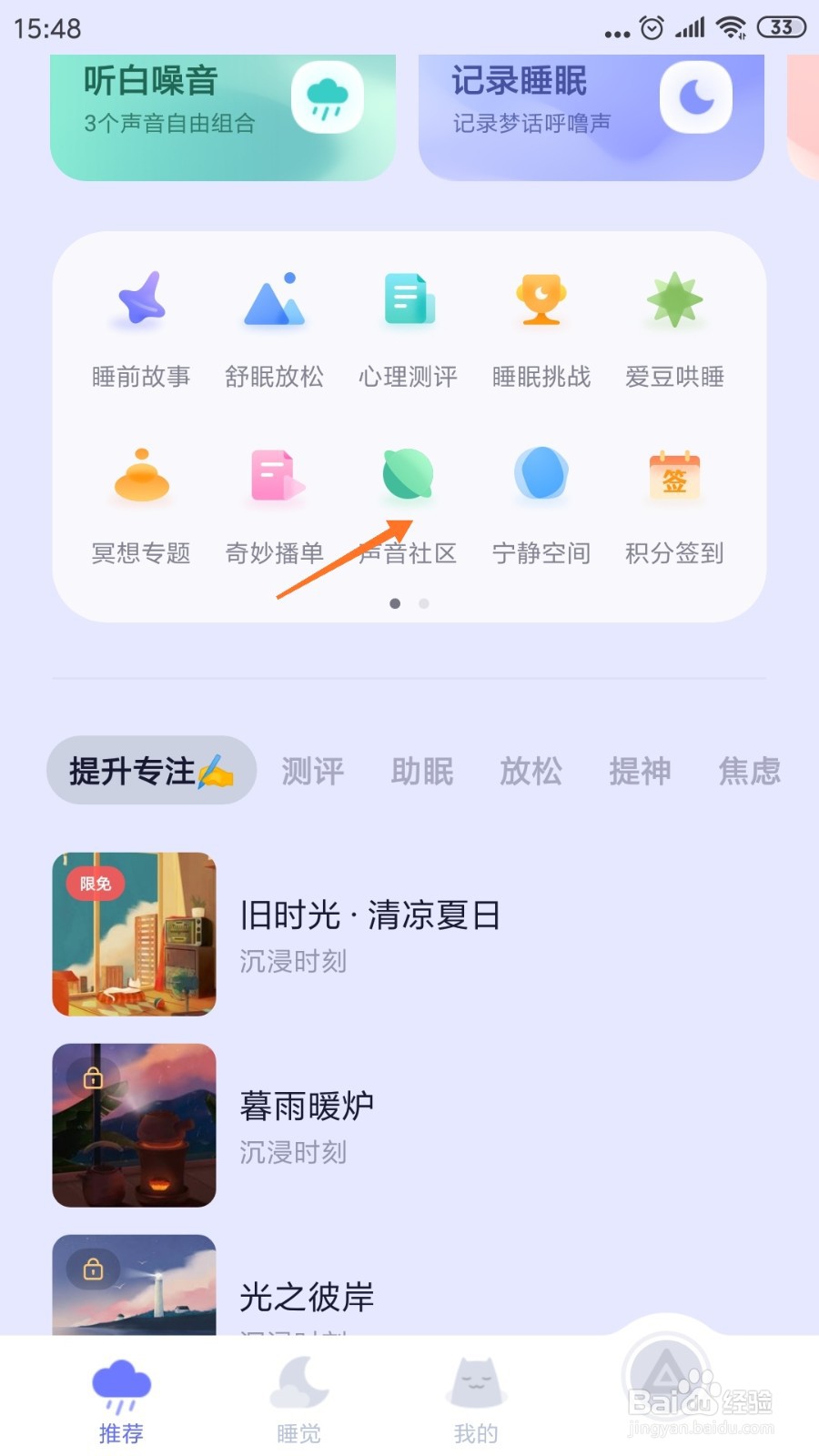Switch to the 焦虑 category
The width and height of the screenshot is (819, 1456).
pyautogui.click(x=748, y=771)
